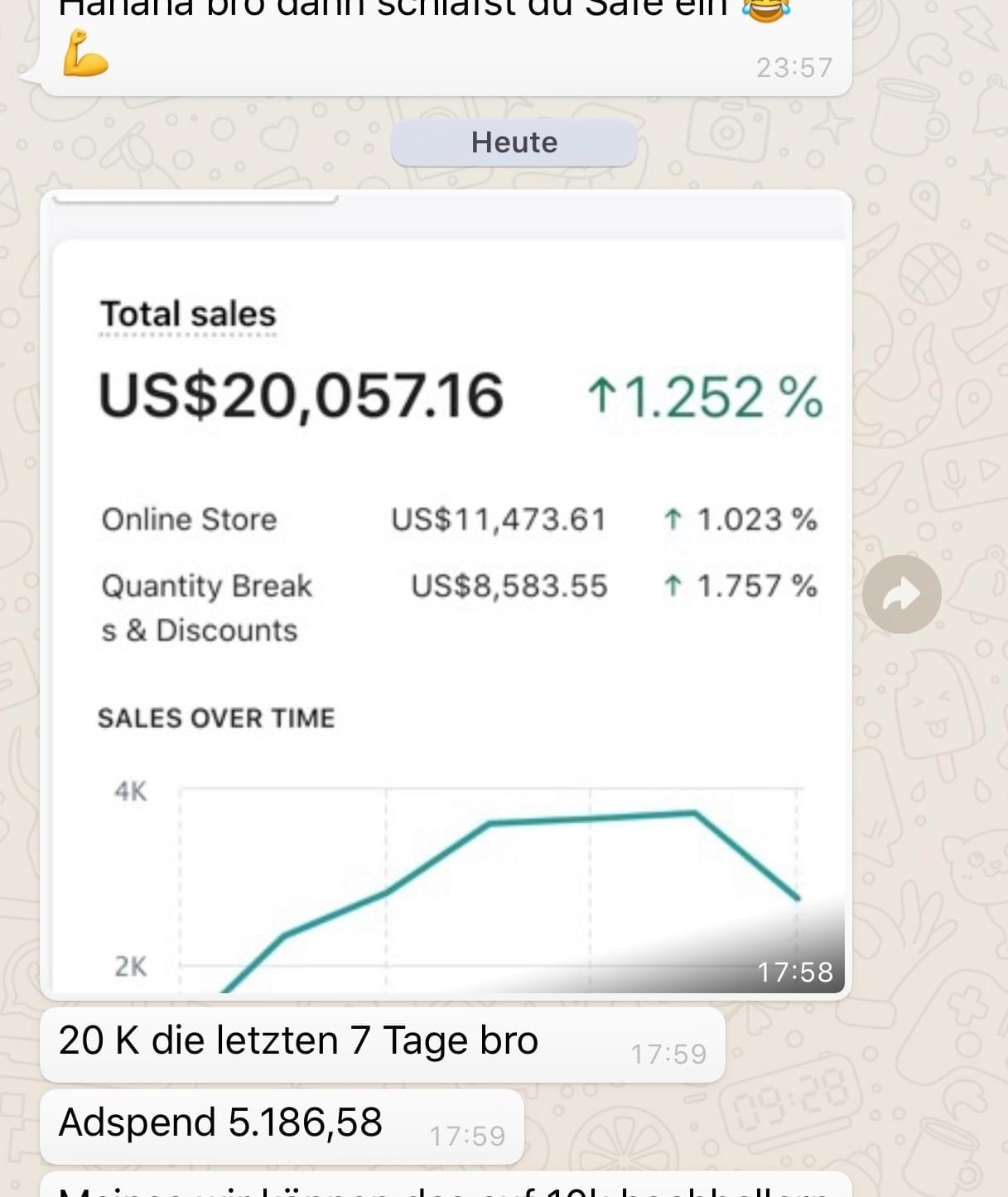Open the Total sales screenshot image
The image size is (1008, 1197).
(x=446, y=593)
